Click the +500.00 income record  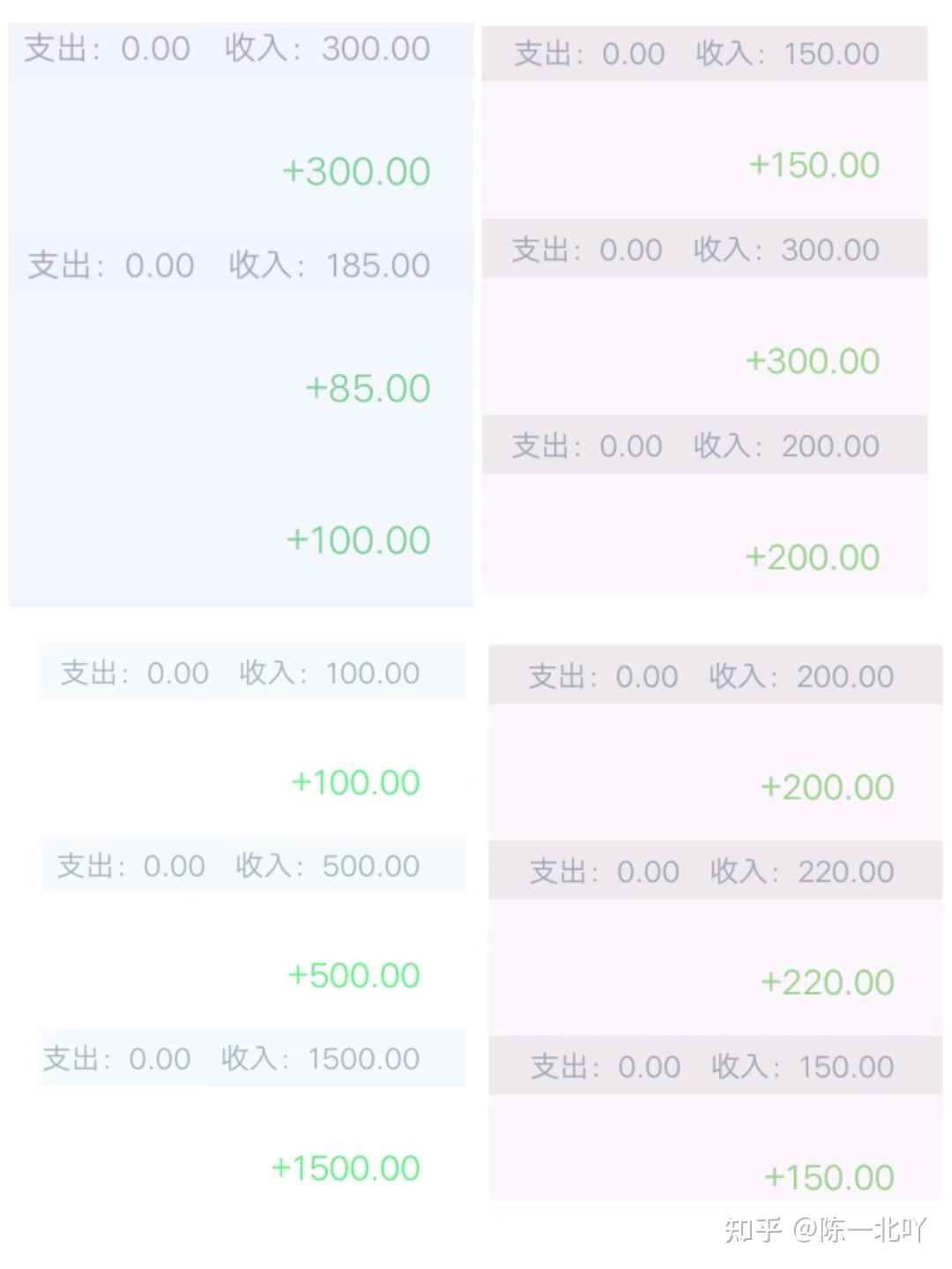[x=353, y=974]
